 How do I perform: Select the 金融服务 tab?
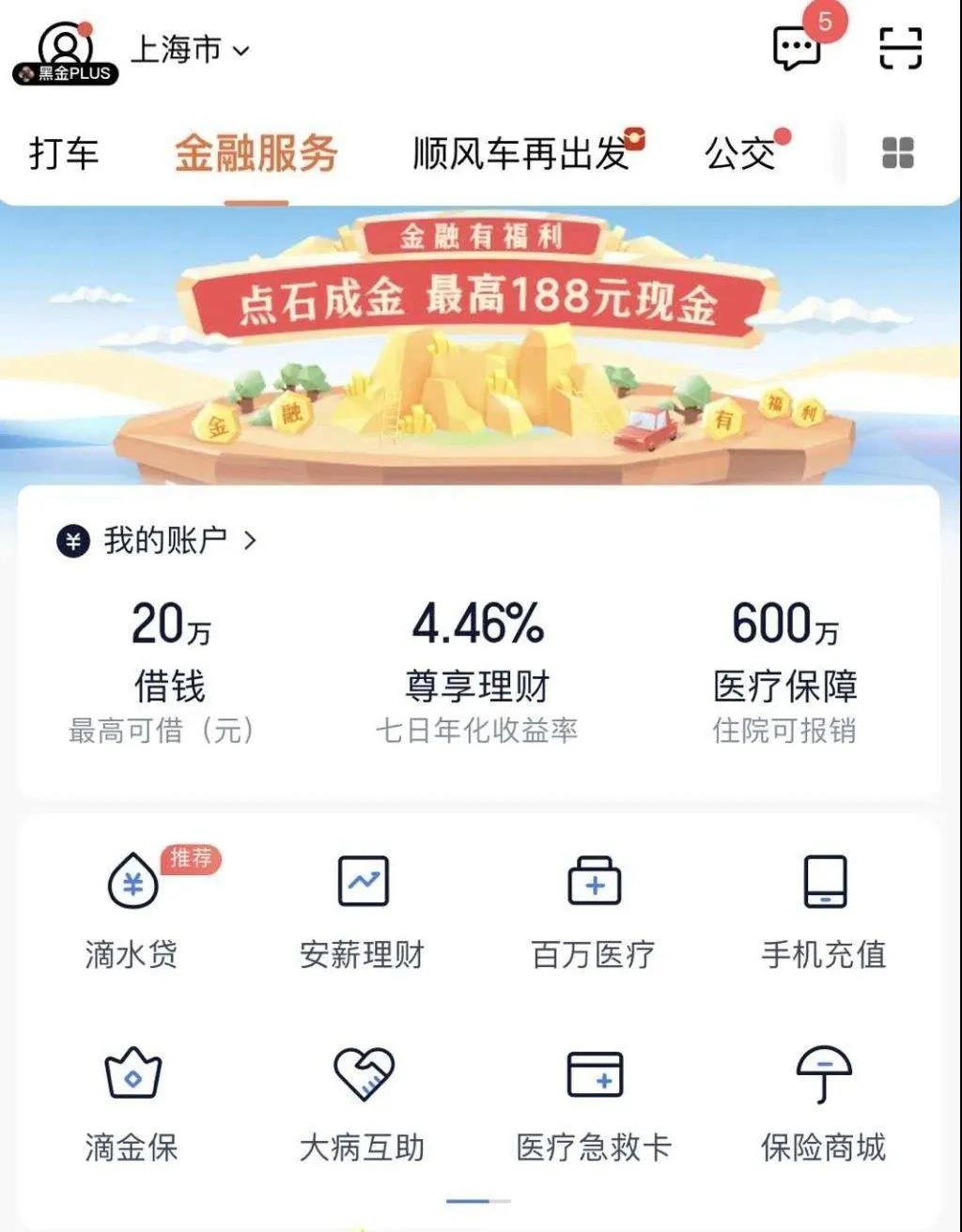coord(256,153)
